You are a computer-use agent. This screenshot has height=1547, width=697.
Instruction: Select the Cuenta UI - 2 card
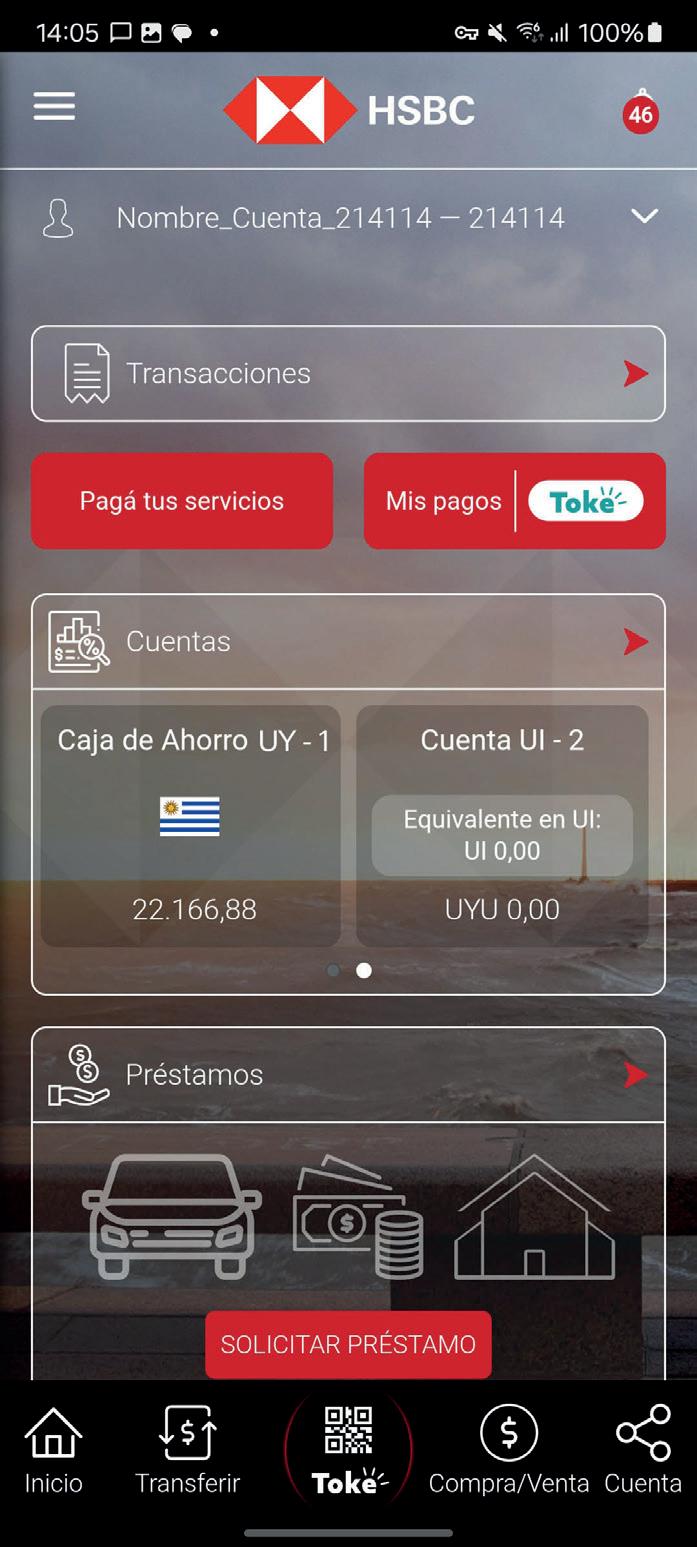[x=502, y=826]
